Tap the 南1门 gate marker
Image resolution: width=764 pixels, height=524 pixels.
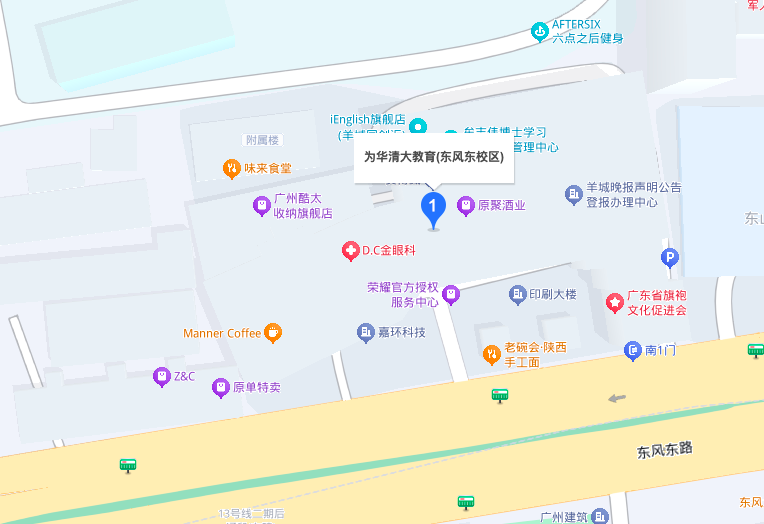click(x=633, y=350)
